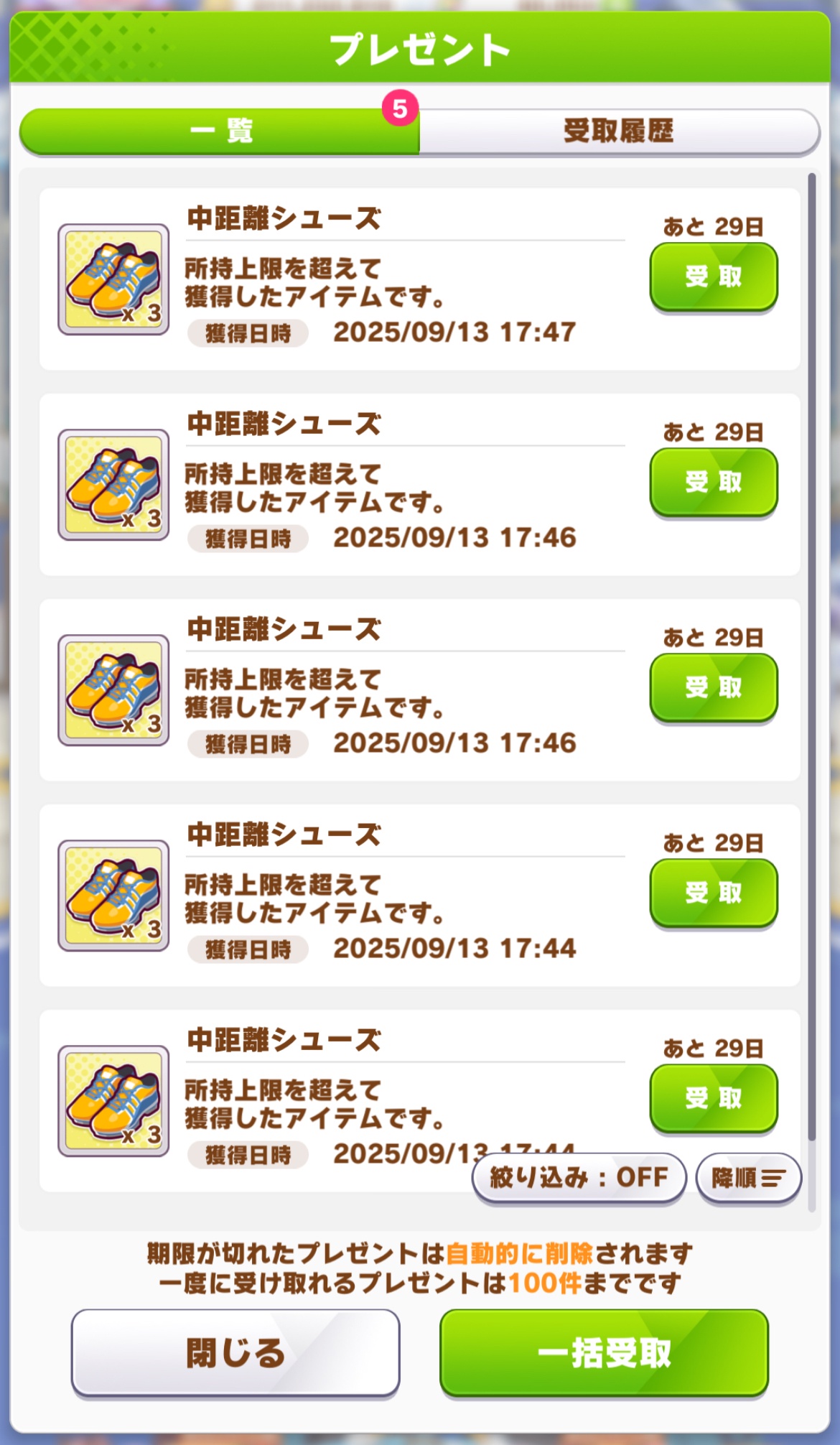
Task: Open the 絞り込み：OFF filter
Action: click(579, 1177)
